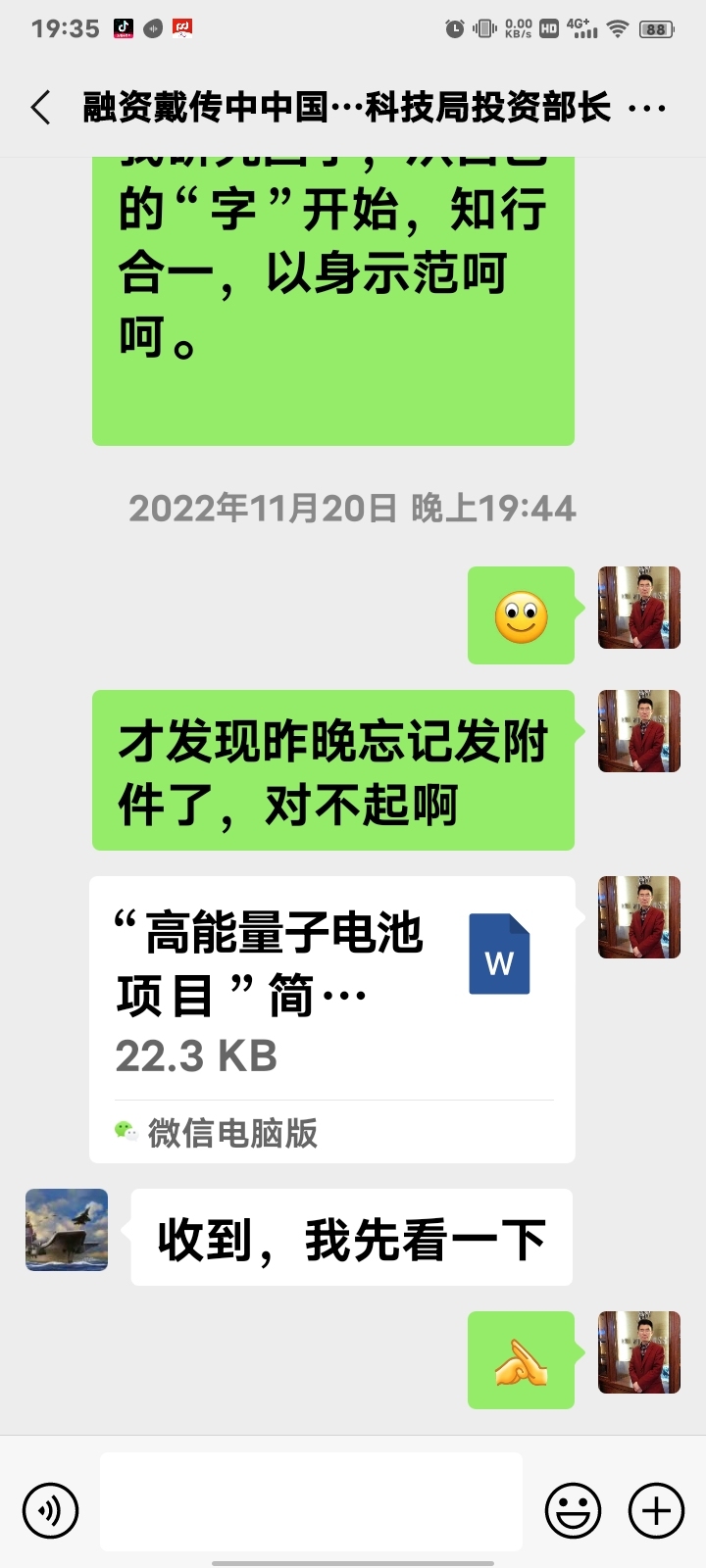Open the chat details overflow menu
The width and height of the screenshot is (706, 1568).
pos(647,108)
